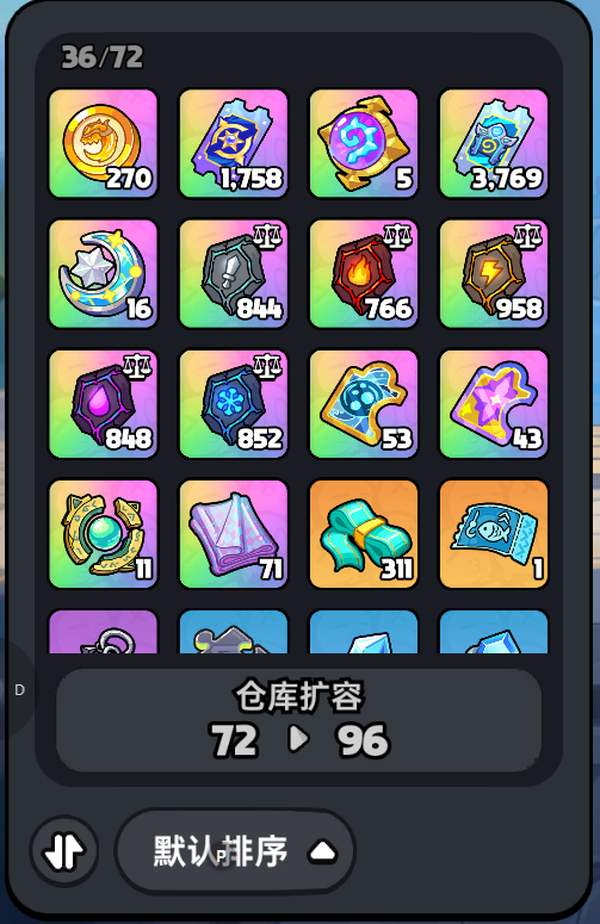
Task: Open the purple droplet stone item (848)
Action: tap(103, 403)
